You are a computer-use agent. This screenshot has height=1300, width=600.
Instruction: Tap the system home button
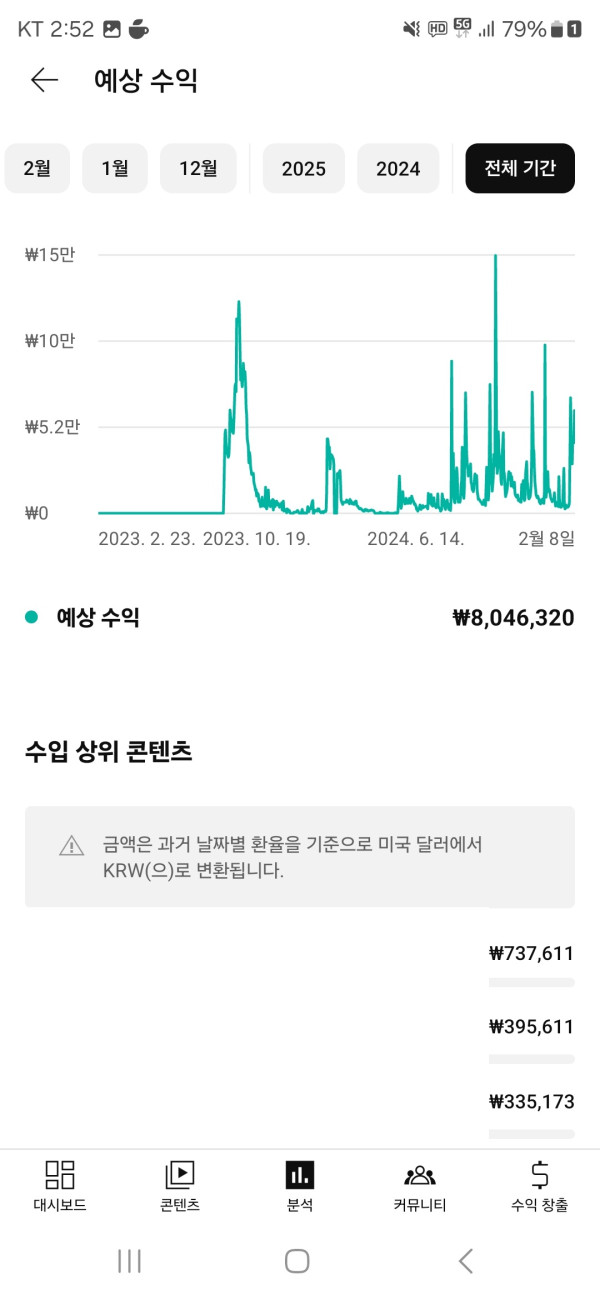pos(297,1261)
